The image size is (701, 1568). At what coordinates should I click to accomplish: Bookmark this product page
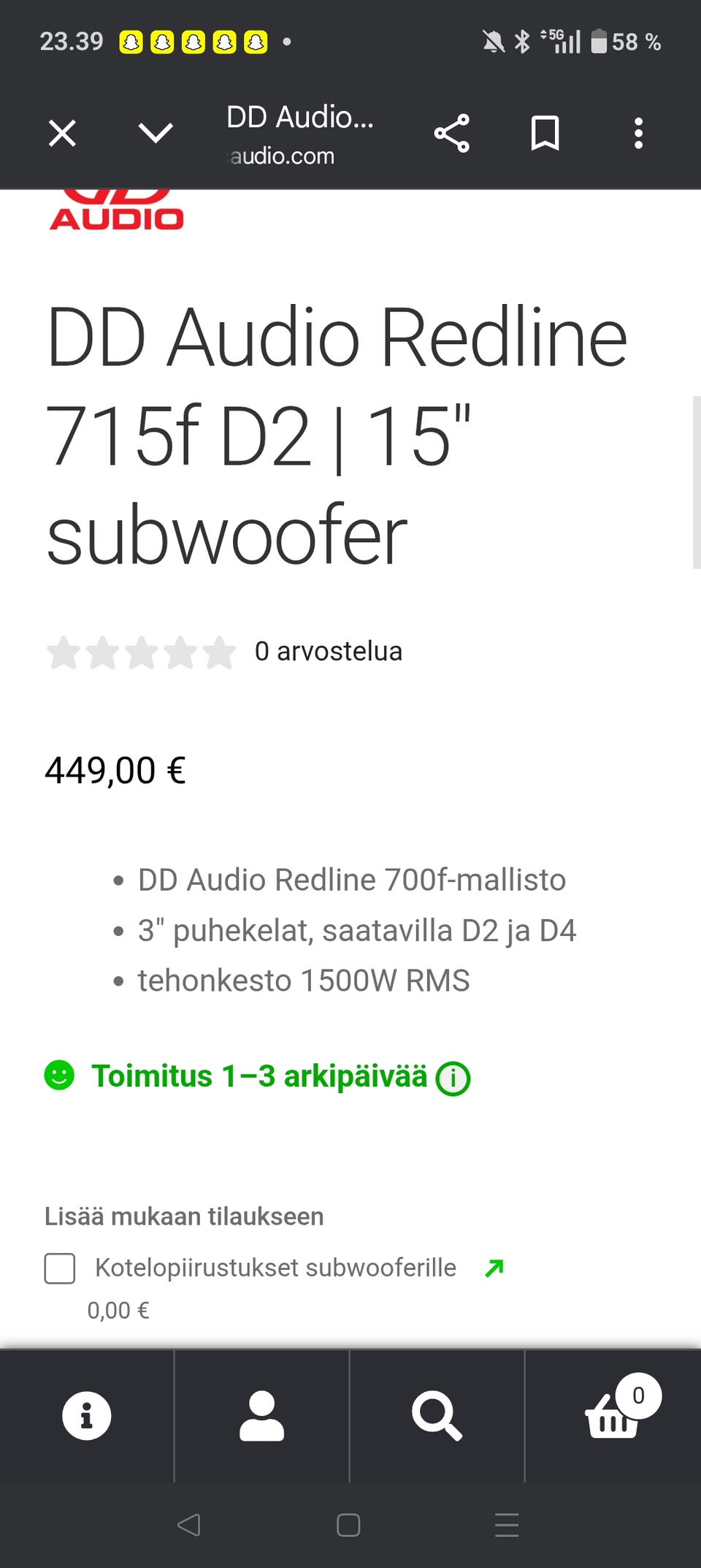545,132
